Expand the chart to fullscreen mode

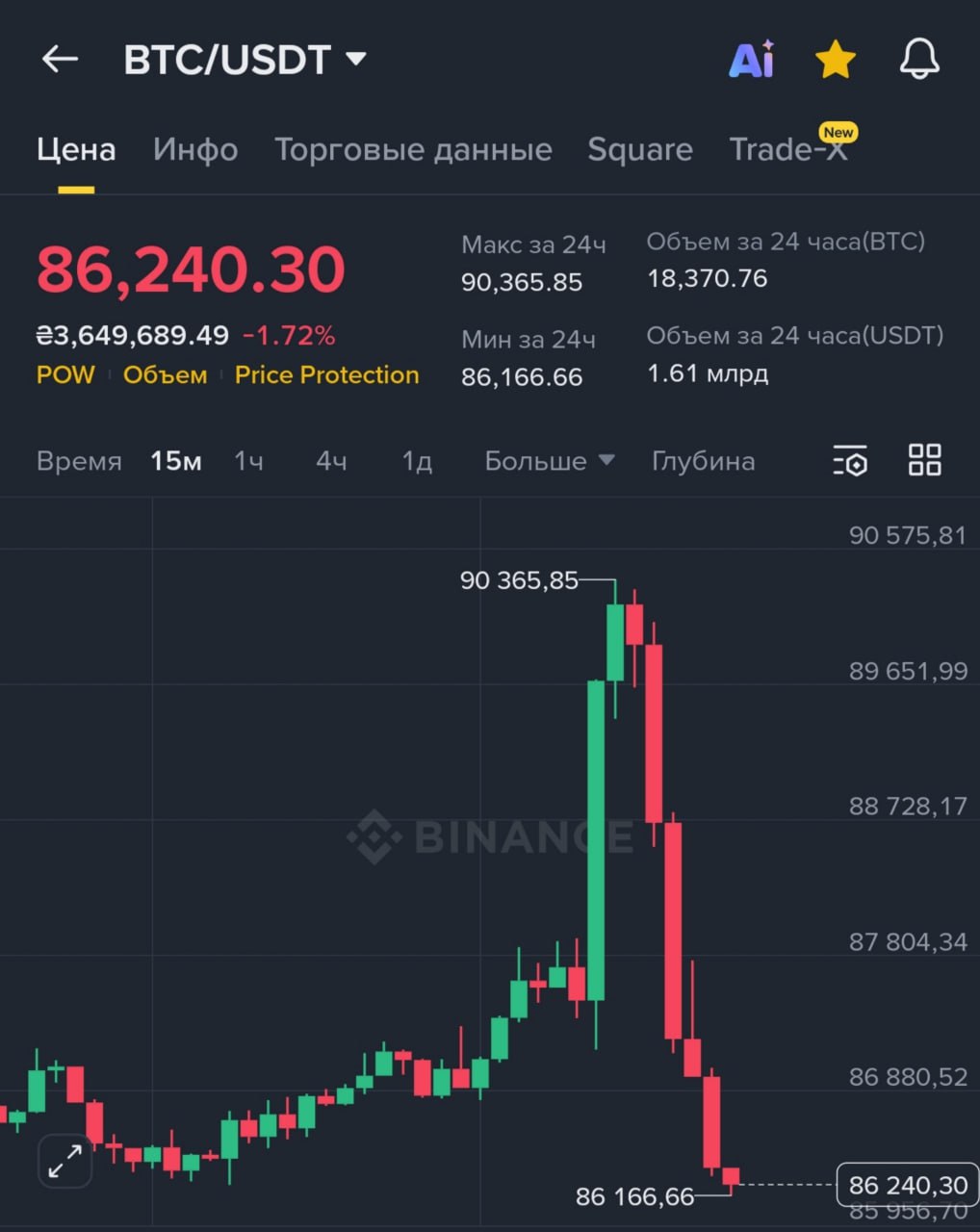(64, 1160)
